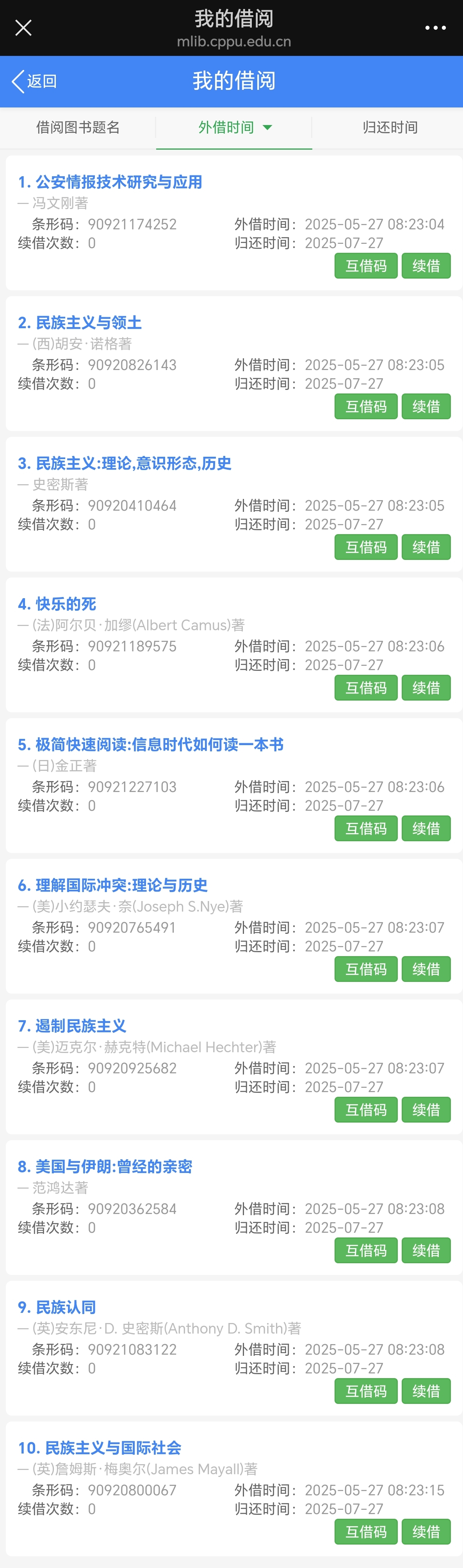Show 互借码 for 民族主义与领土

click(x=366, y=407)
